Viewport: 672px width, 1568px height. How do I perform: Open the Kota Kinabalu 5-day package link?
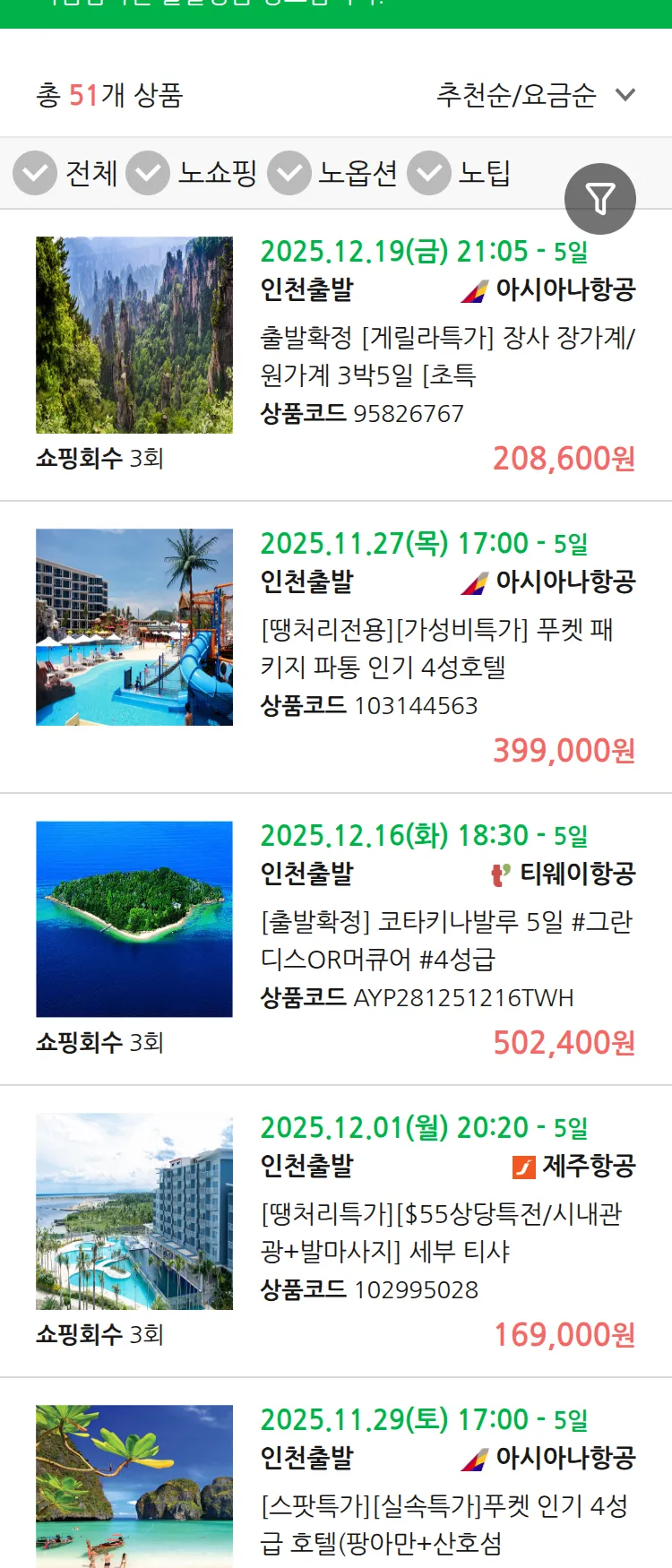coord(430,943)
